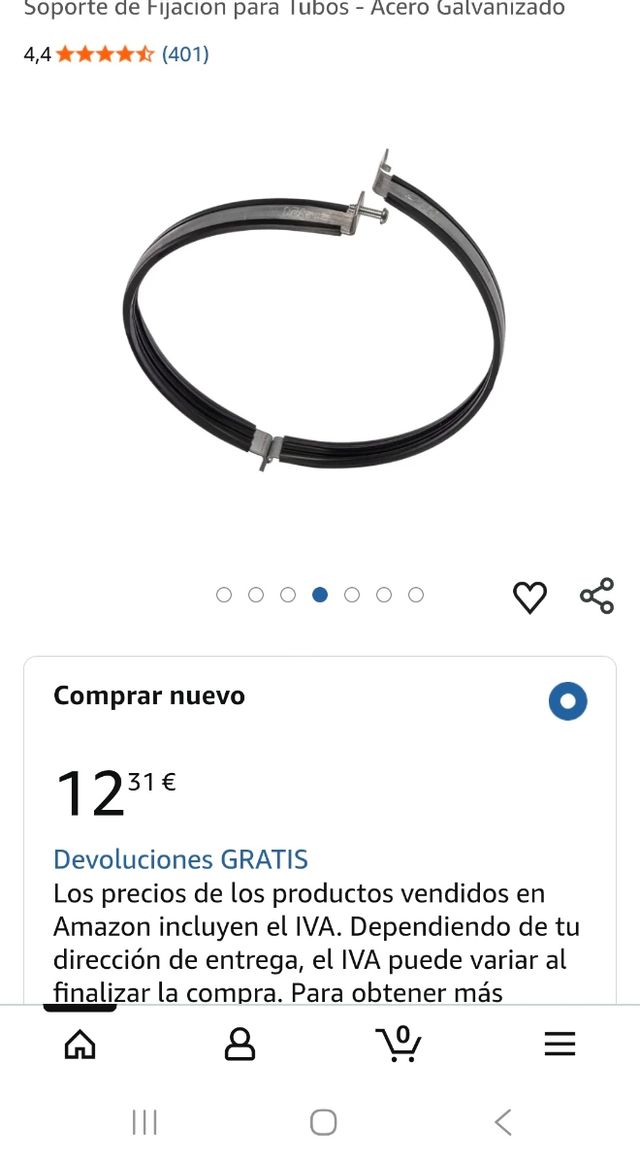
Task: Go to the Amazon home tab
Action: tap(80, 1044)
